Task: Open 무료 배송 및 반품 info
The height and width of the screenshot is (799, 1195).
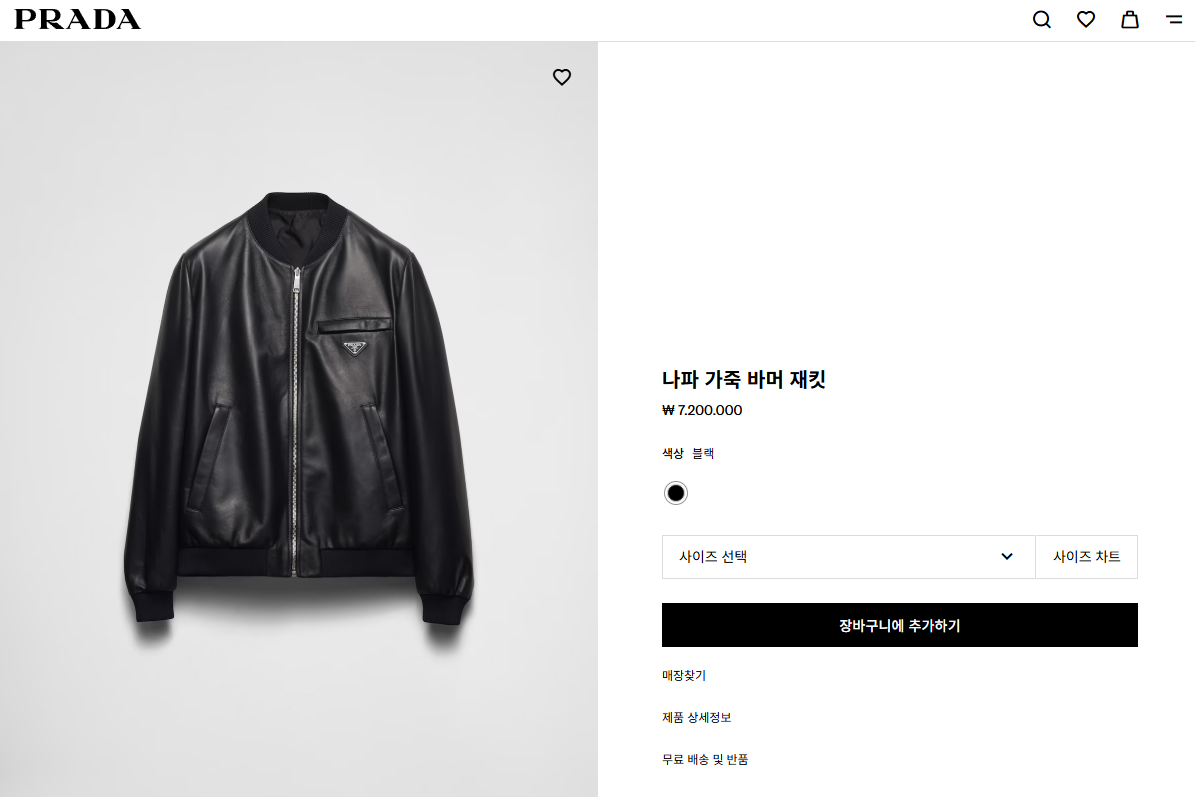Action: [x=705, y=760]
